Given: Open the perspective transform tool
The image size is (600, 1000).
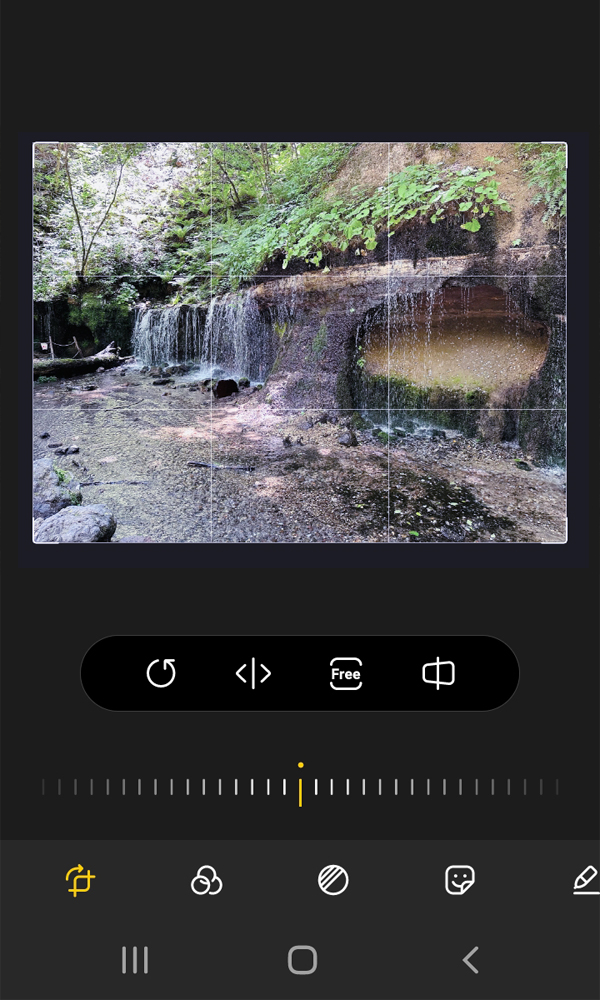Looking at the screenshot, I should [x=438, y=674].
